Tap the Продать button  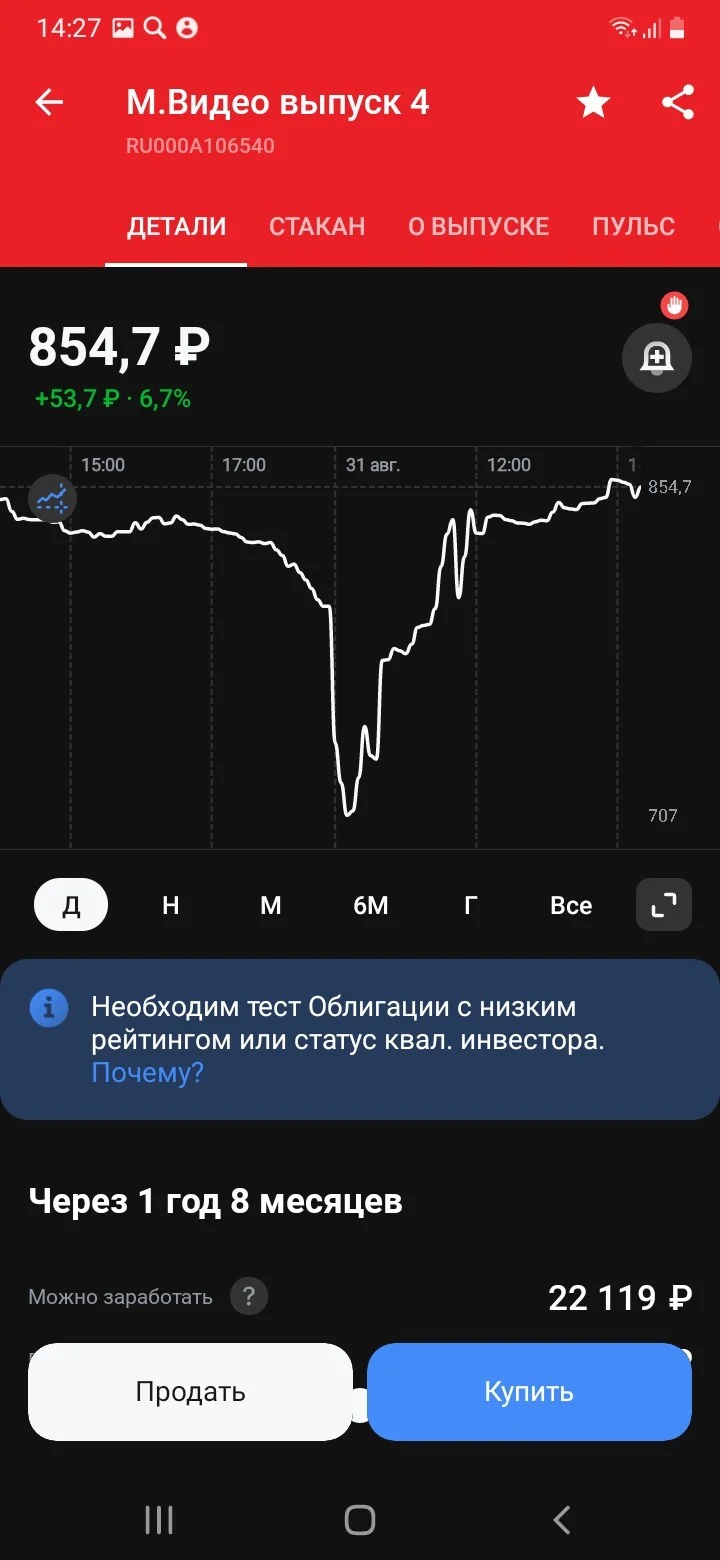click(x=190, y=1391)
